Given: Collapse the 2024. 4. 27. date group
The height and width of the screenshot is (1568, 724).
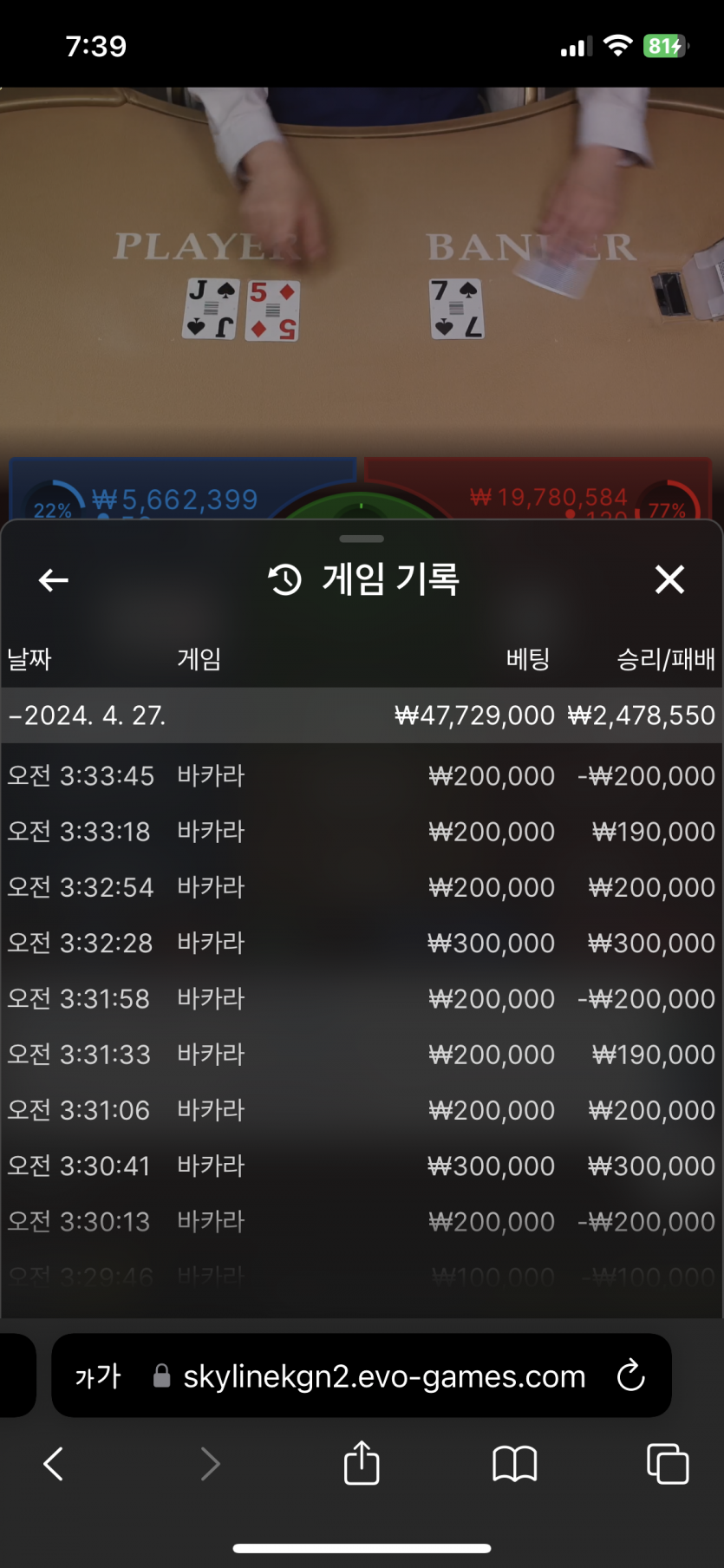Looking at the screenshot, I should pyautogui.click(x=87, y=715).
